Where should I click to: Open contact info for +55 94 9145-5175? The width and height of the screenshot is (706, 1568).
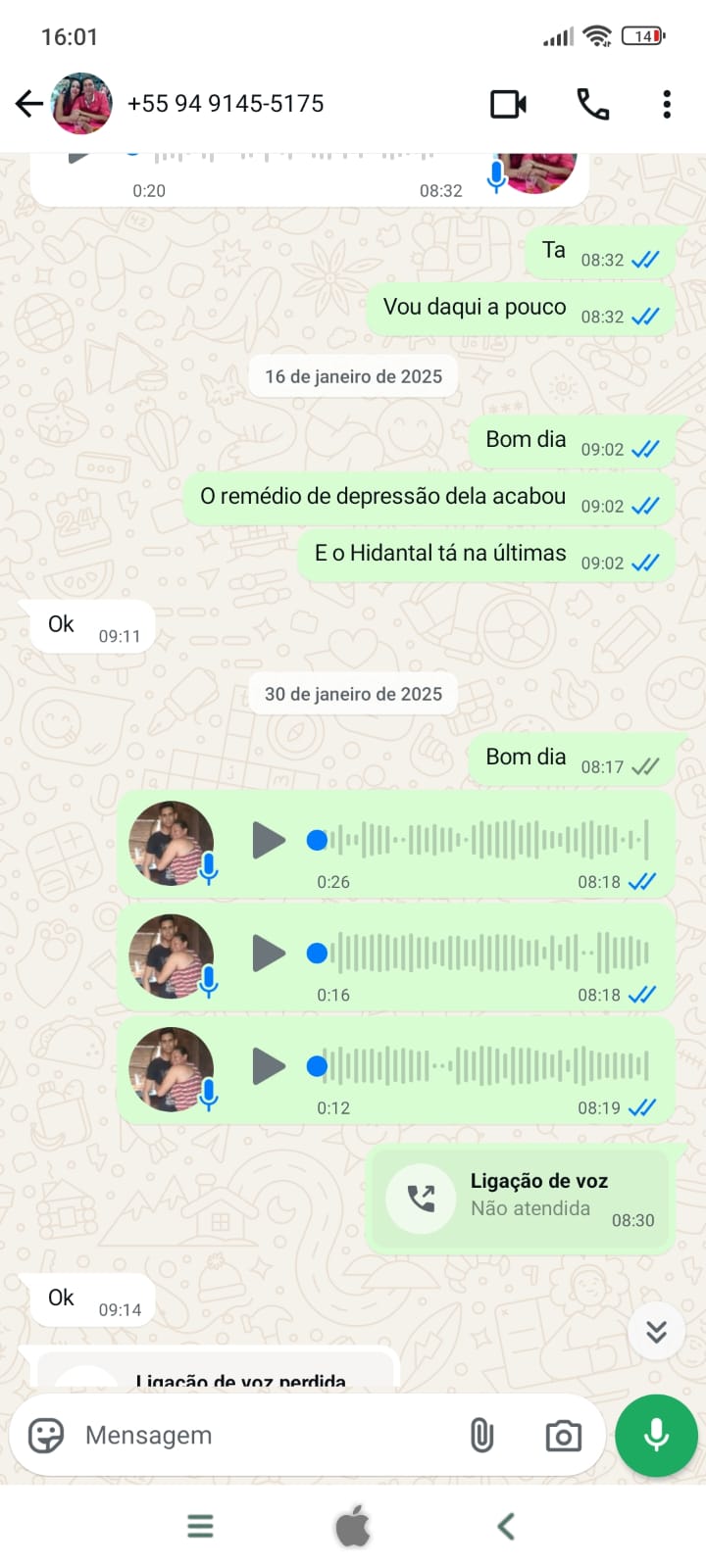226,103
